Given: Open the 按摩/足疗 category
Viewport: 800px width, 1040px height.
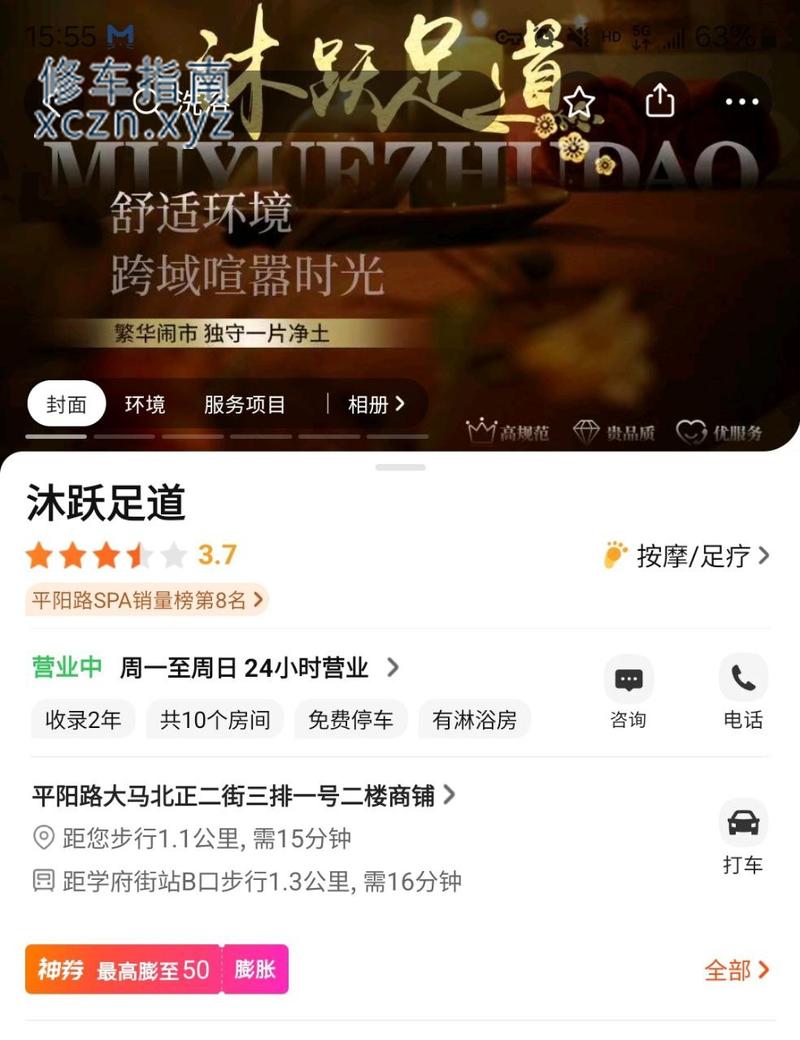Looking at the screenshot, I should [688, 556].
